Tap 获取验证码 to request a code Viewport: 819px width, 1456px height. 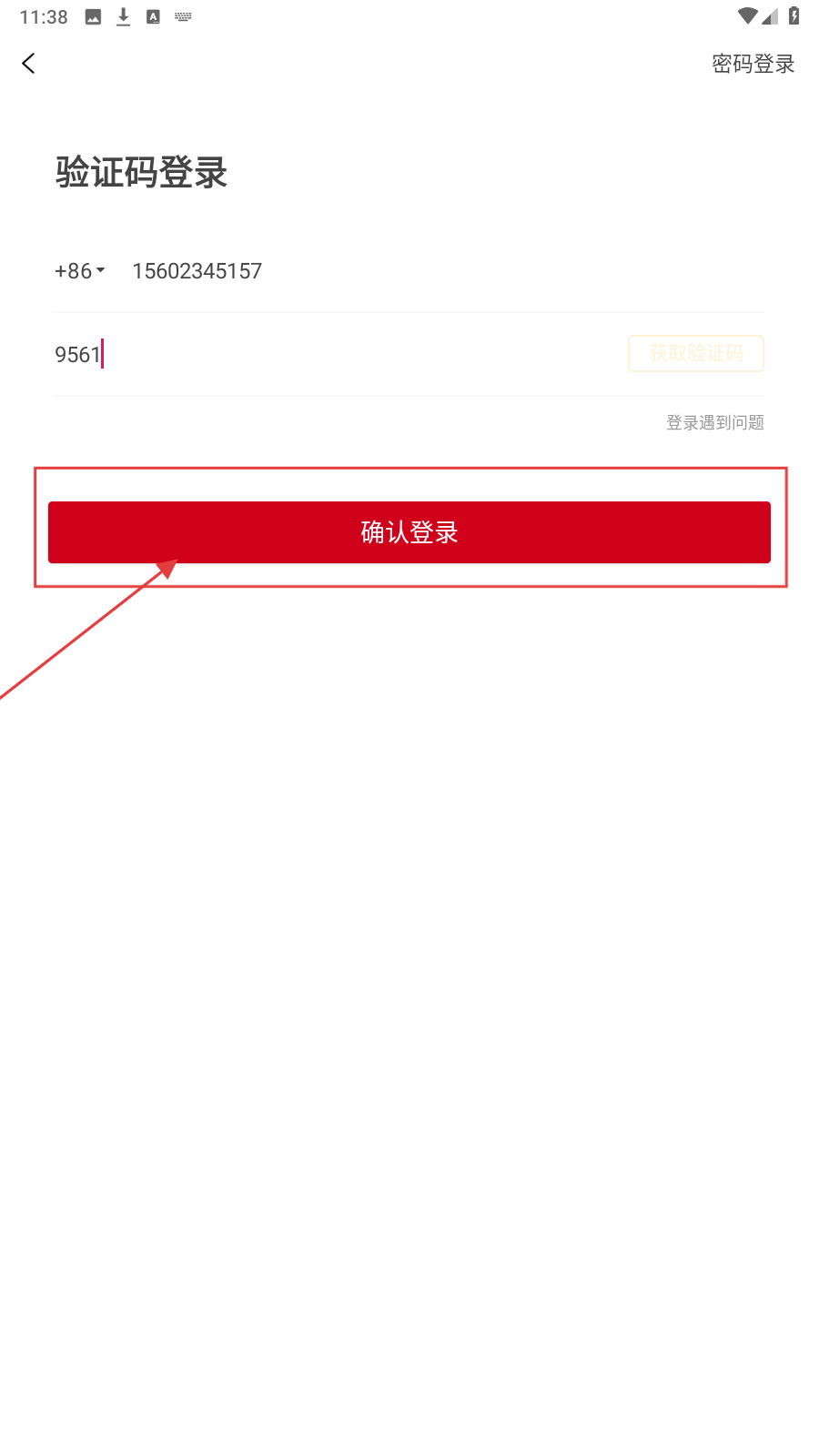tap(696, 353)
